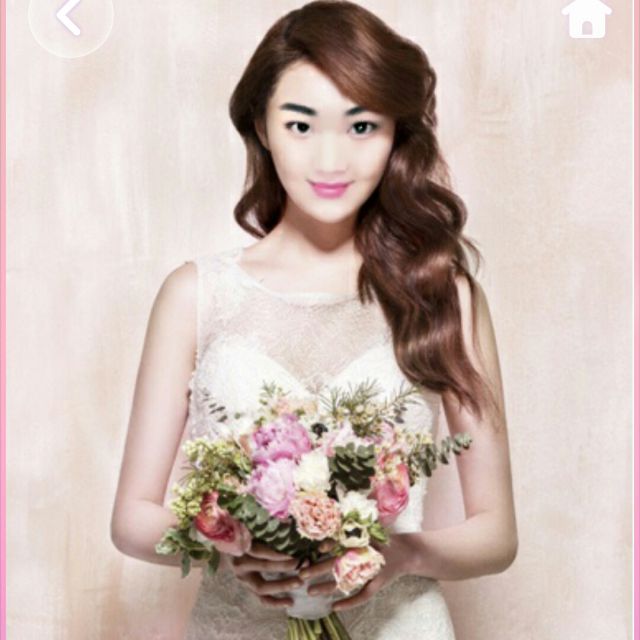Return to the home screen icon

[587, 19]
